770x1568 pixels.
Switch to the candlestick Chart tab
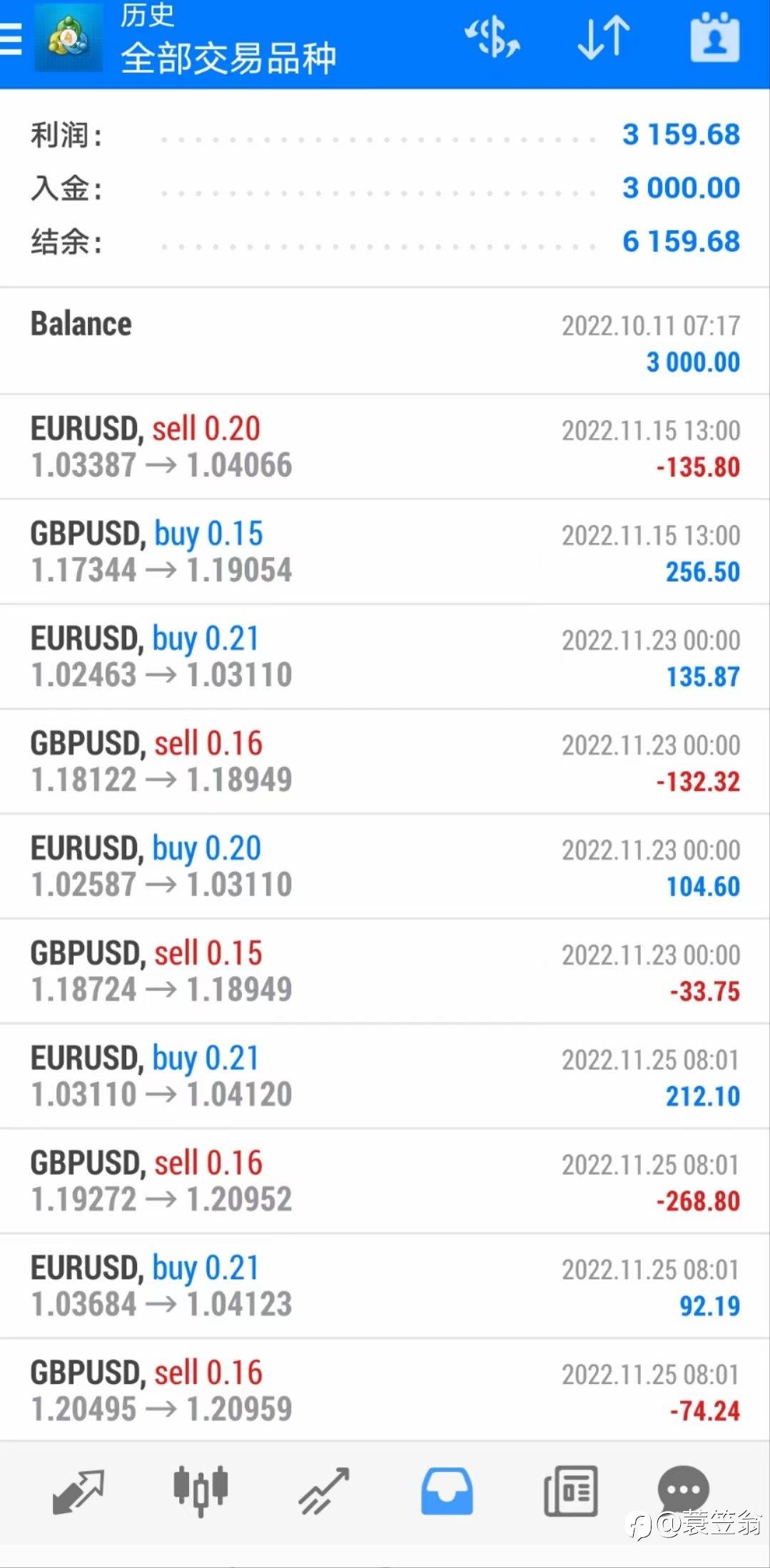pos(201,1490)
